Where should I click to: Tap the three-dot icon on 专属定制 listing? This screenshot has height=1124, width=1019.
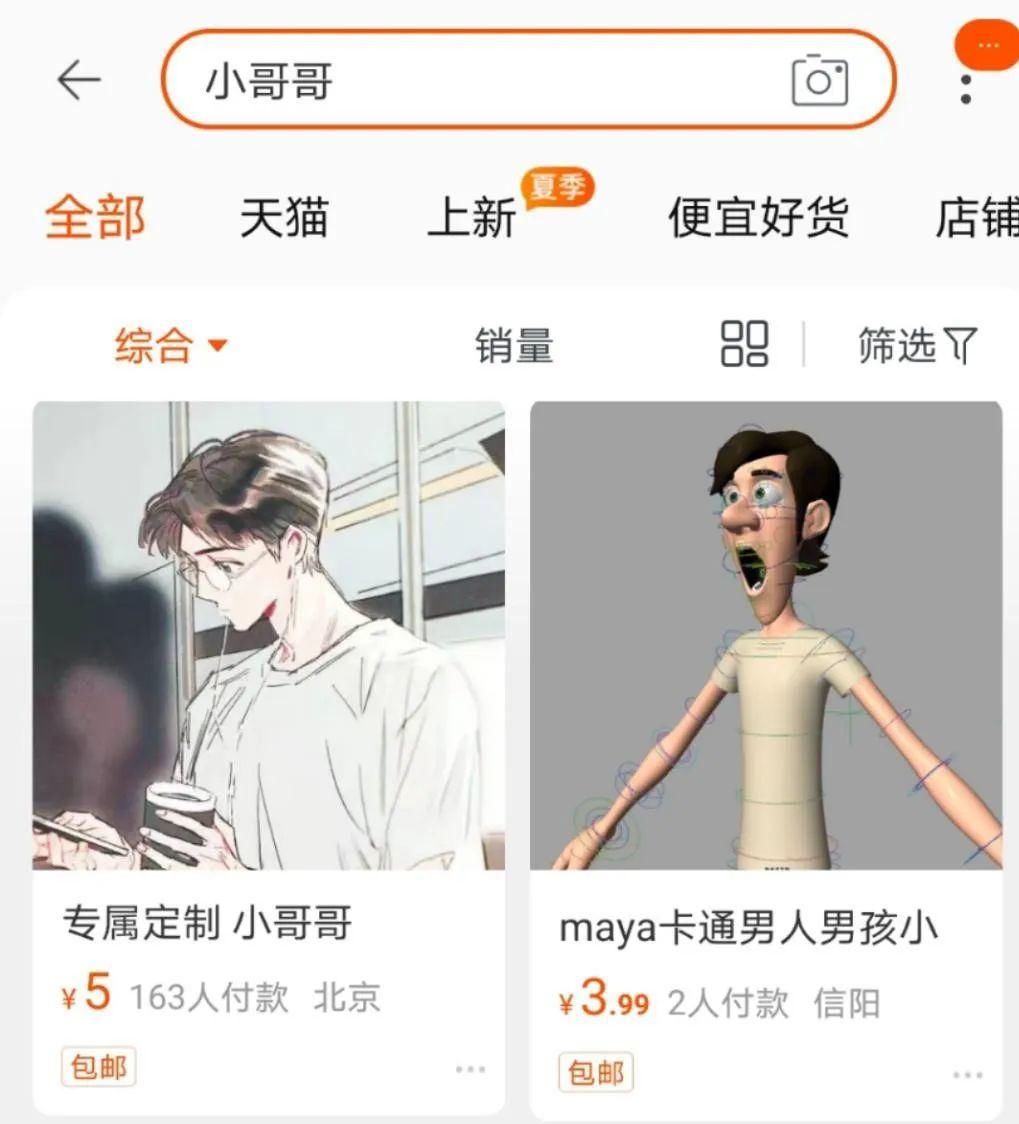pos(469,1068)
